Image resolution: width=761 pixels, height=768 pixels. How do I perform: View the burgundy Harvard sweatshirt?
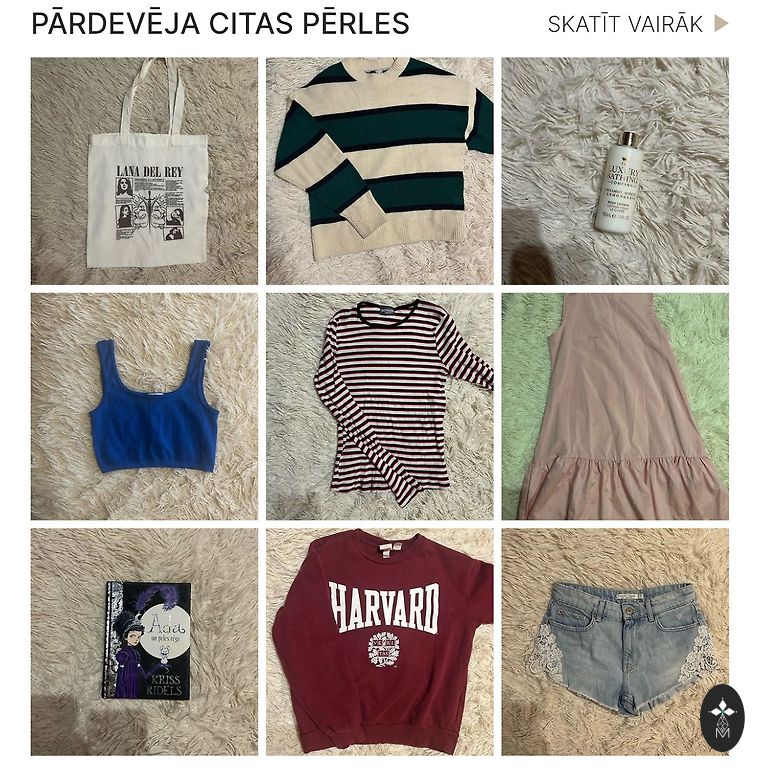pos(379,641)
